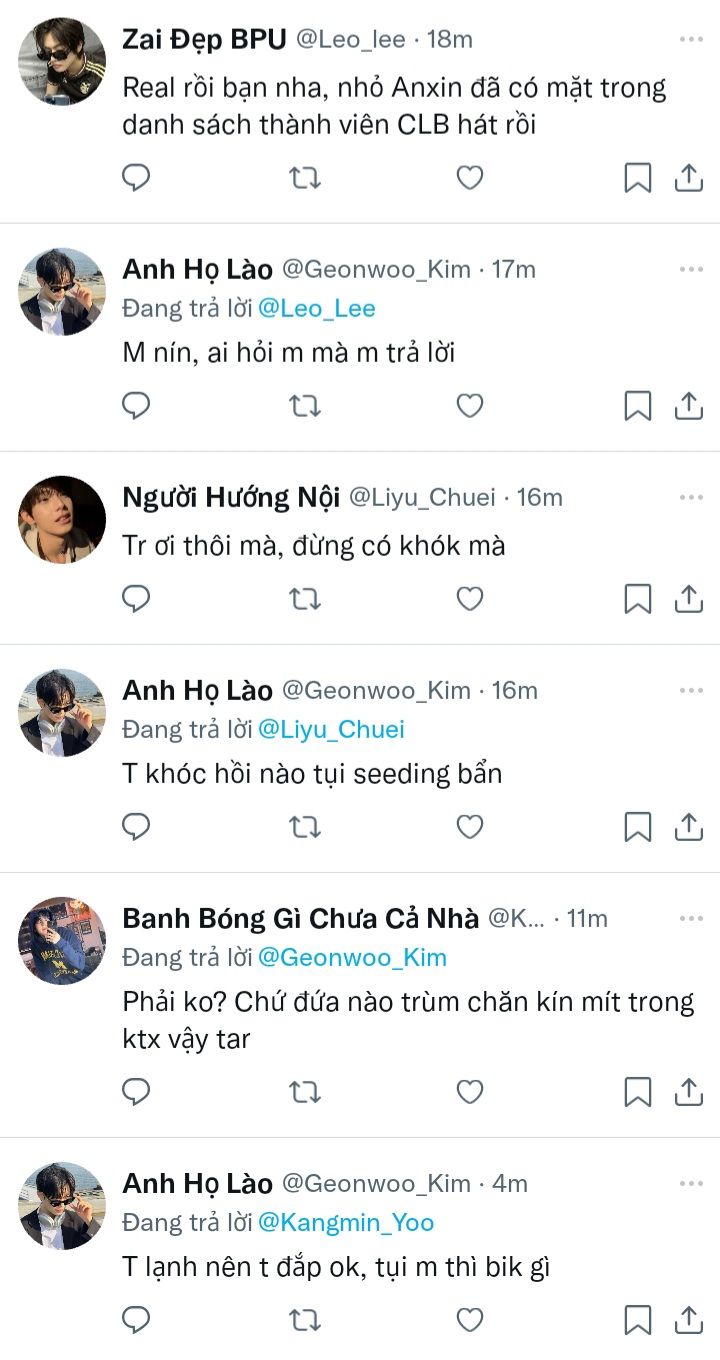Like Banh Bóng Gì Chưa Cả Nhà's tweet
This screenshot has height=1360, width=720.
click(470, 1092)
